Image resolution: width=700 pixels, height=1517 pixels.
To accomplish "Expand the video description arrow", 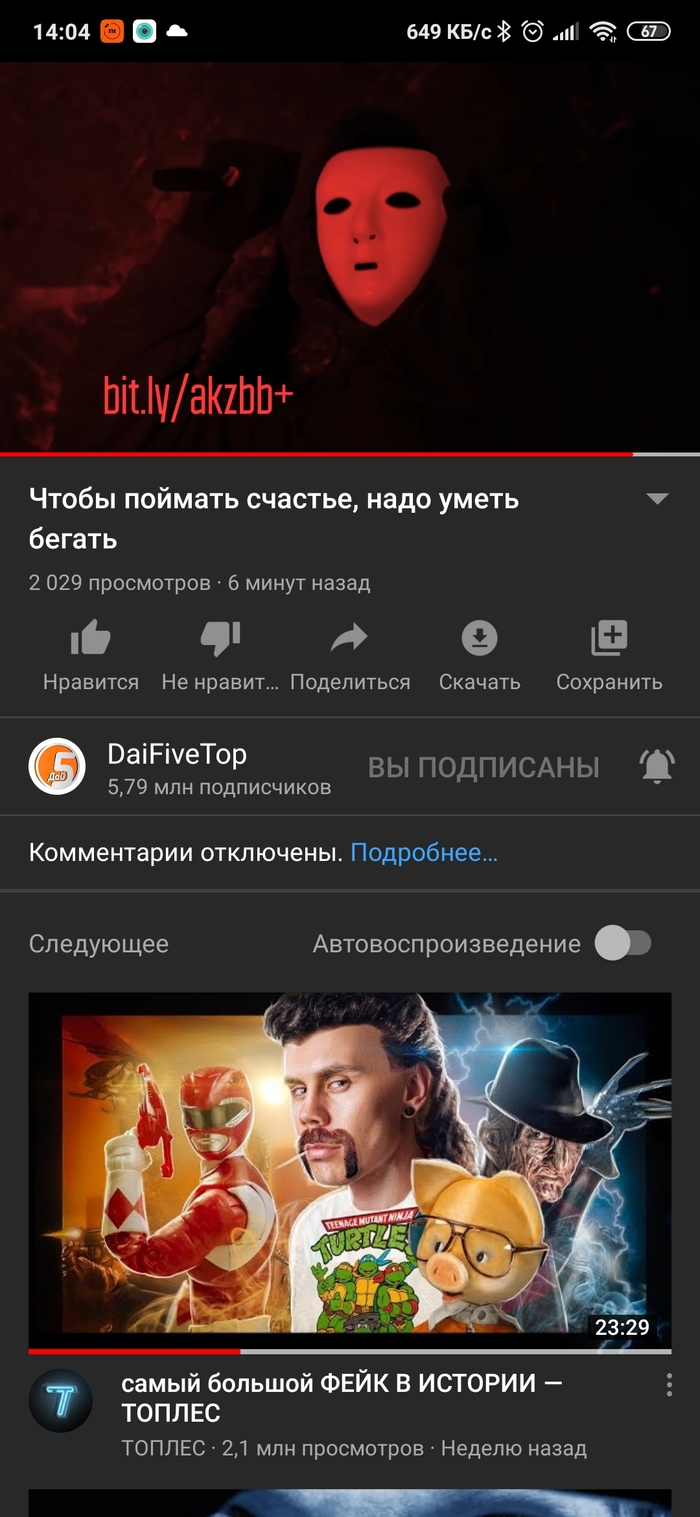I will (656, 499).
